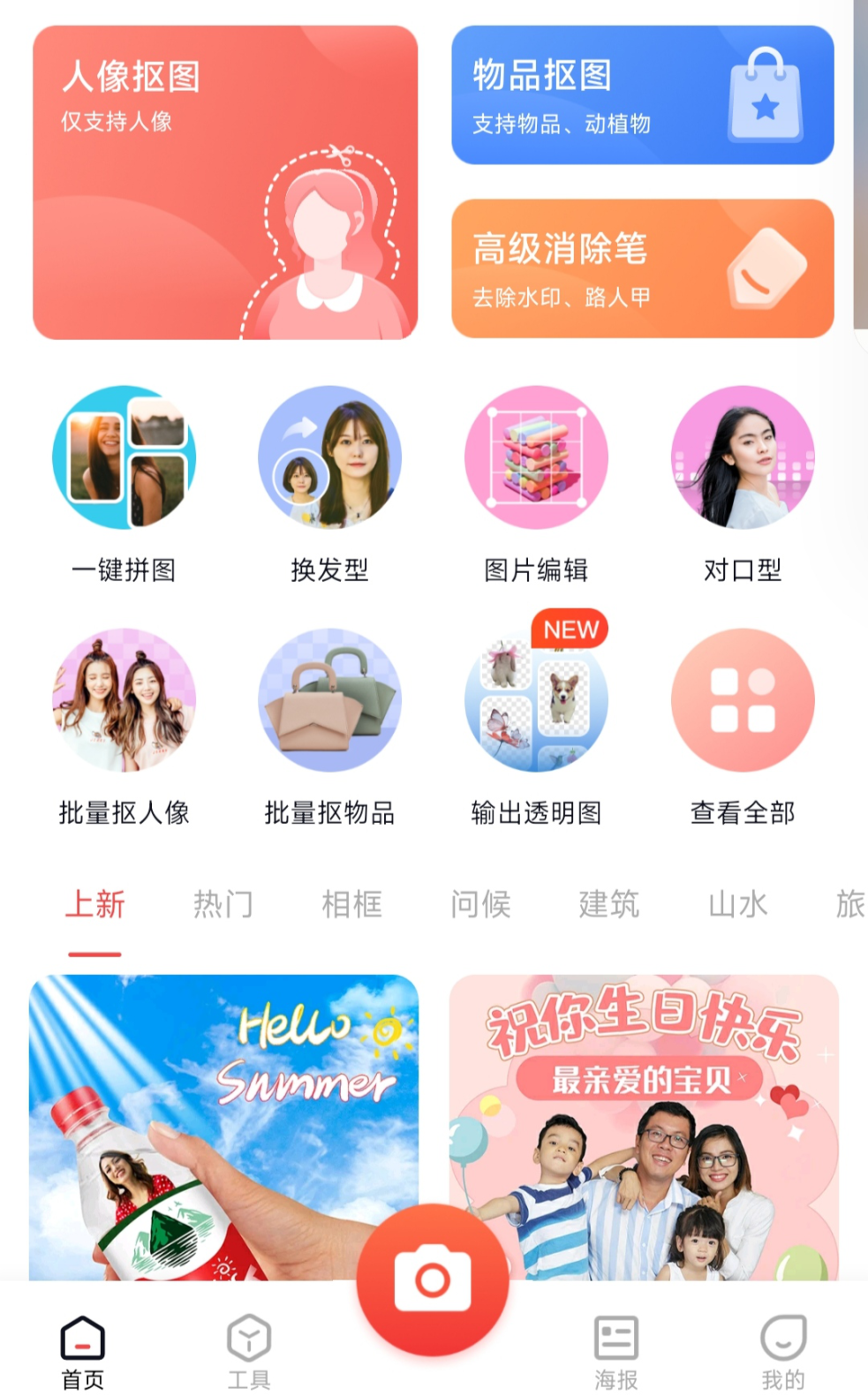Show the 建筑 template category
Screen dimensions: 868x1396
[609, 904]
